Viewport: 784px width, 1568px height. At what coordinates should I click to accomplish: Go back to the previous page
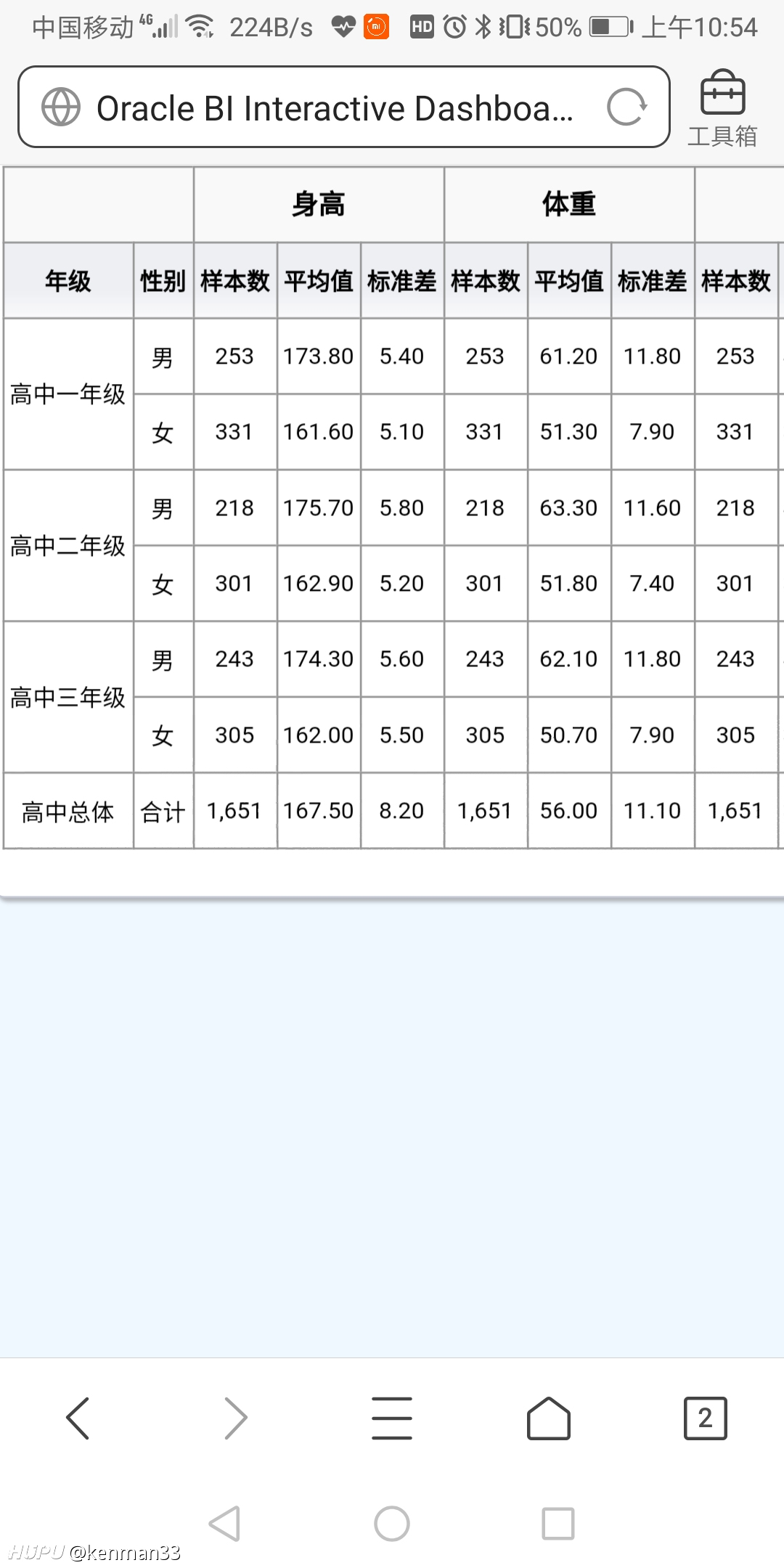tap(78, 1418)
